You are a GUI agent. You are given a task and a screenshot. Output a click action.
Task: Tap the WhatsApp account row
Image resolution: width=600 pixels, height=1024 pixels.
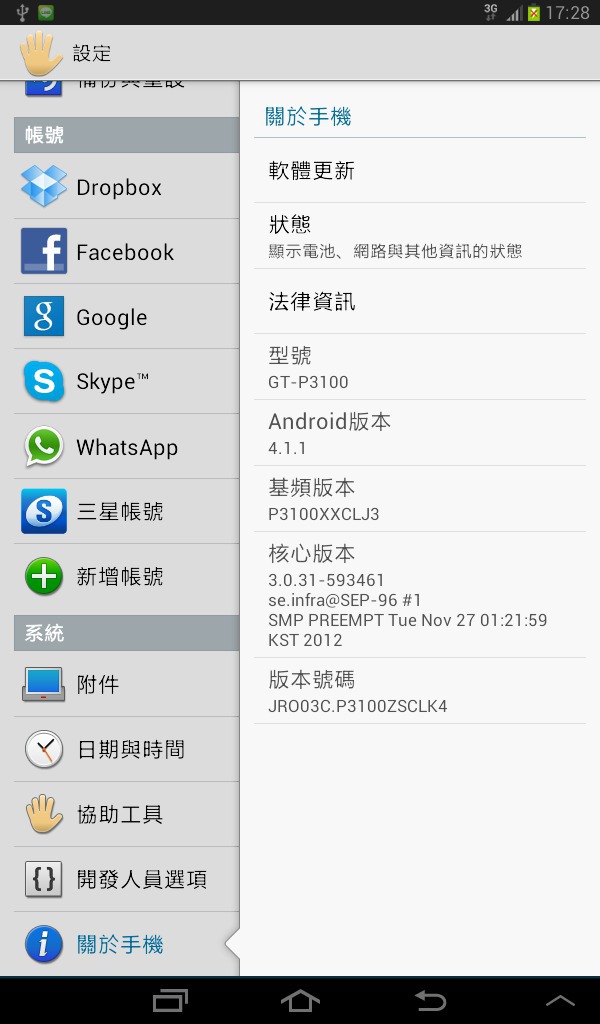coord(127,446)
